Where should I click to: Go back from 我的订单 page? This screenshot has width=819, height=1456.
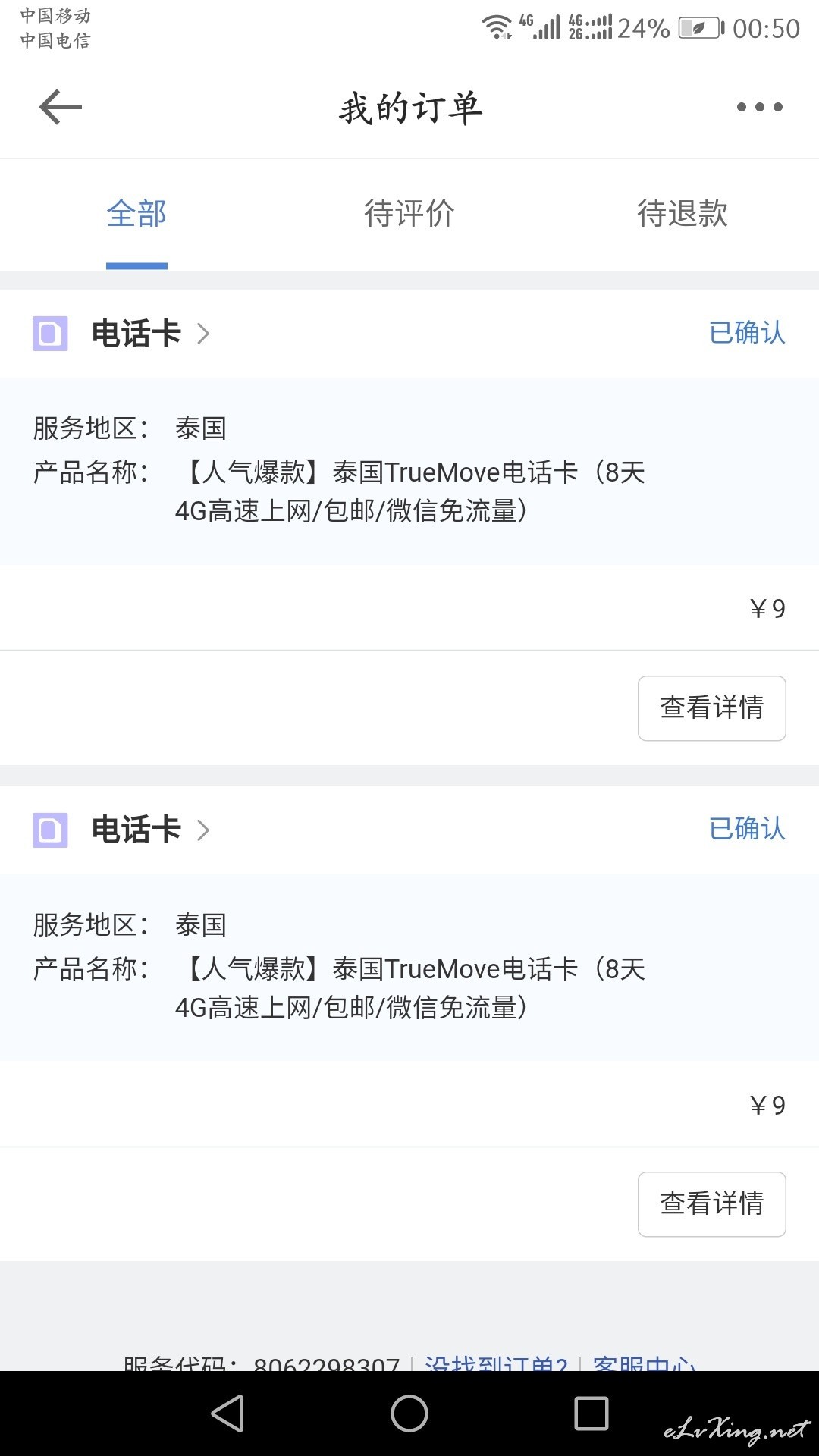coord(60,107)
